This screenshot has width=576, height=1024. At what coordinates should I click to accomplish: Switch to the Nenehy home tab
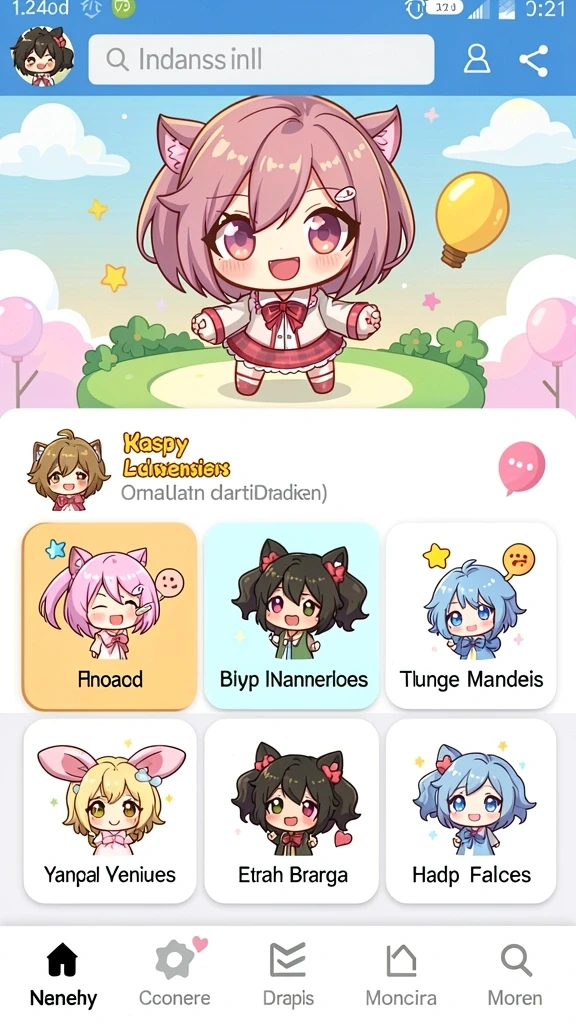click(x=63, y=974)
